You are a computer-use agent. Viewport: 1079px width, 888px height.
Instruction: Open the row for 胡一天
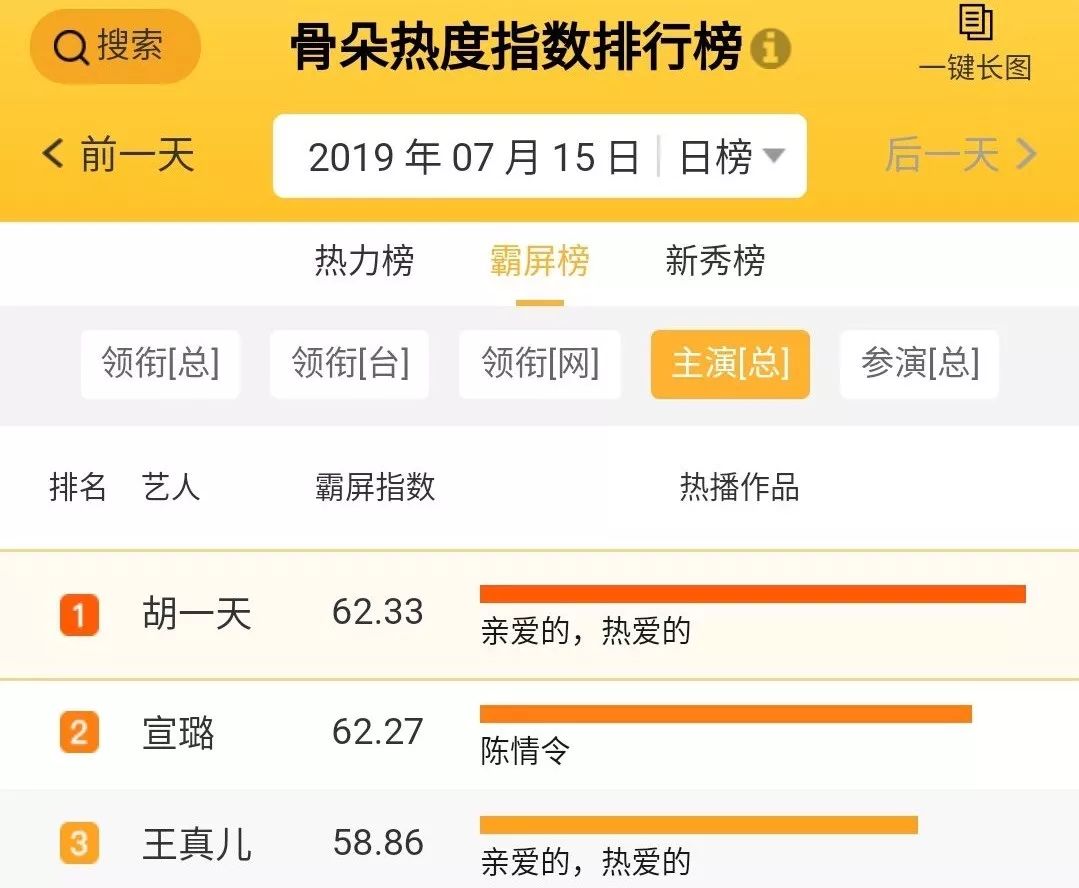click(540, 615)
